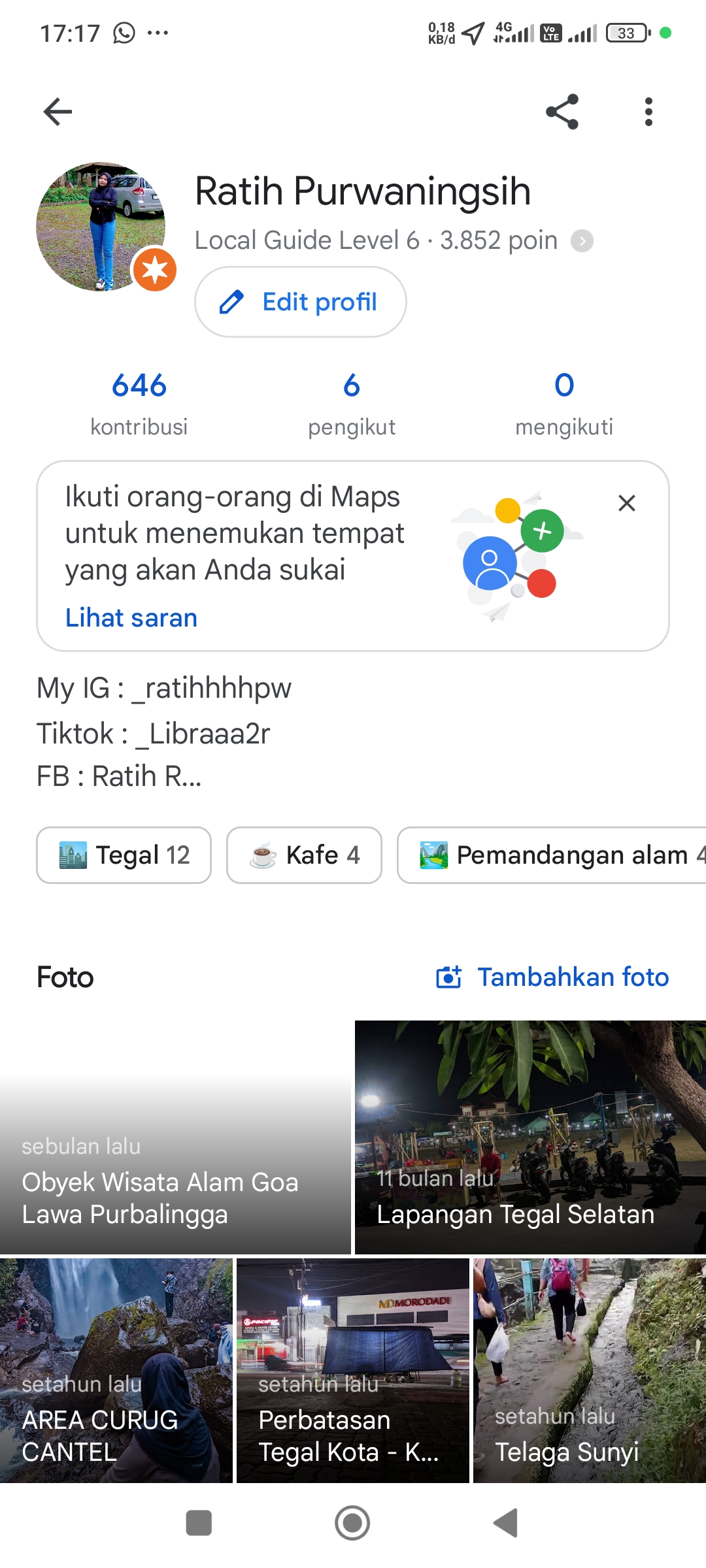This screenshot has width=706, height=1568.
Task: Open Local Guide points details arrow
Action: pos(582,241)
